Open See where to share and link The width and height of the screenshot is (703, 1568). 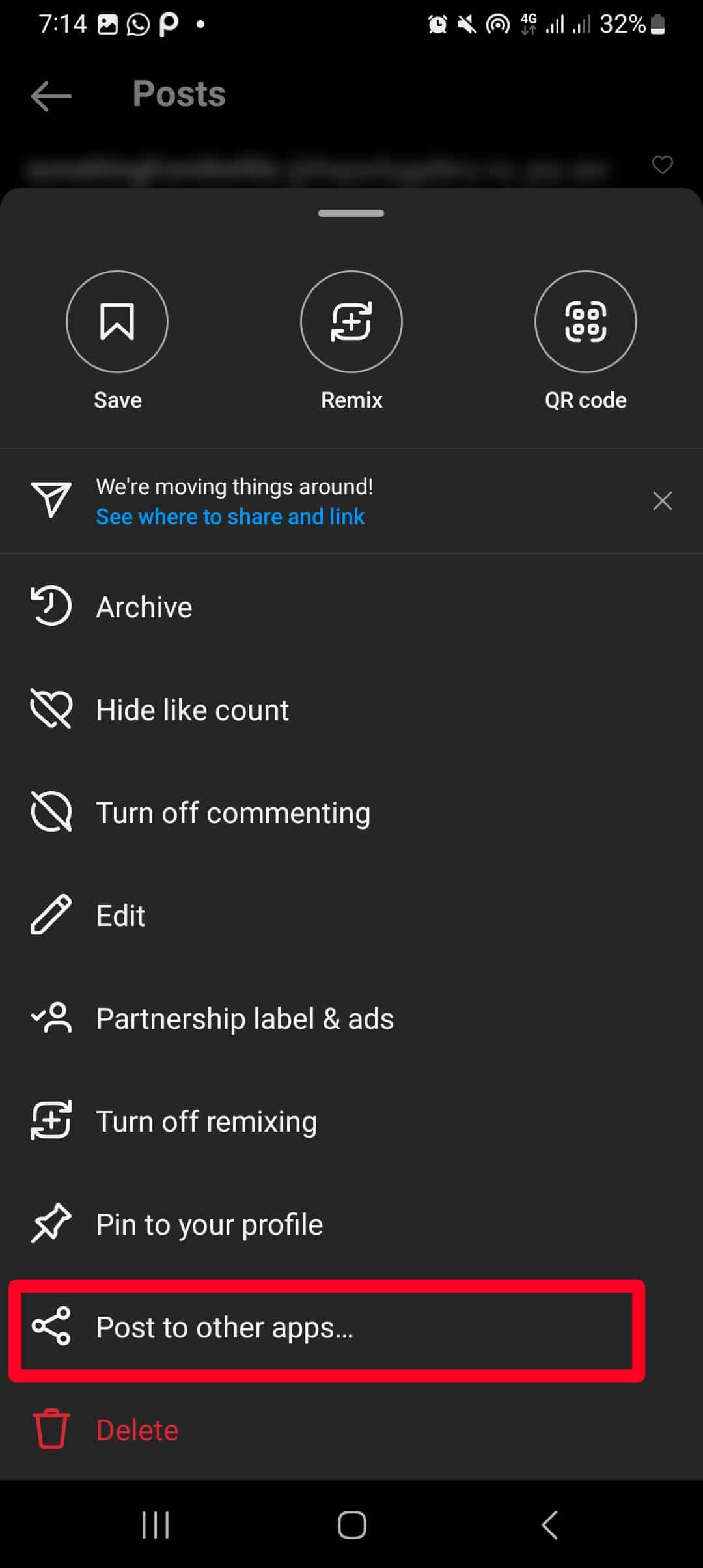(x=230, y=516)
